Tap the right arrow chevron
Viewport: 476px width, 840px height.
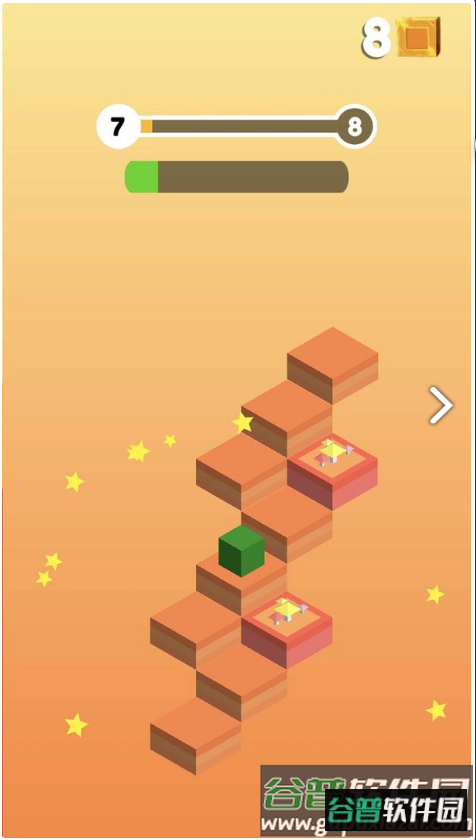coord(441,406)
